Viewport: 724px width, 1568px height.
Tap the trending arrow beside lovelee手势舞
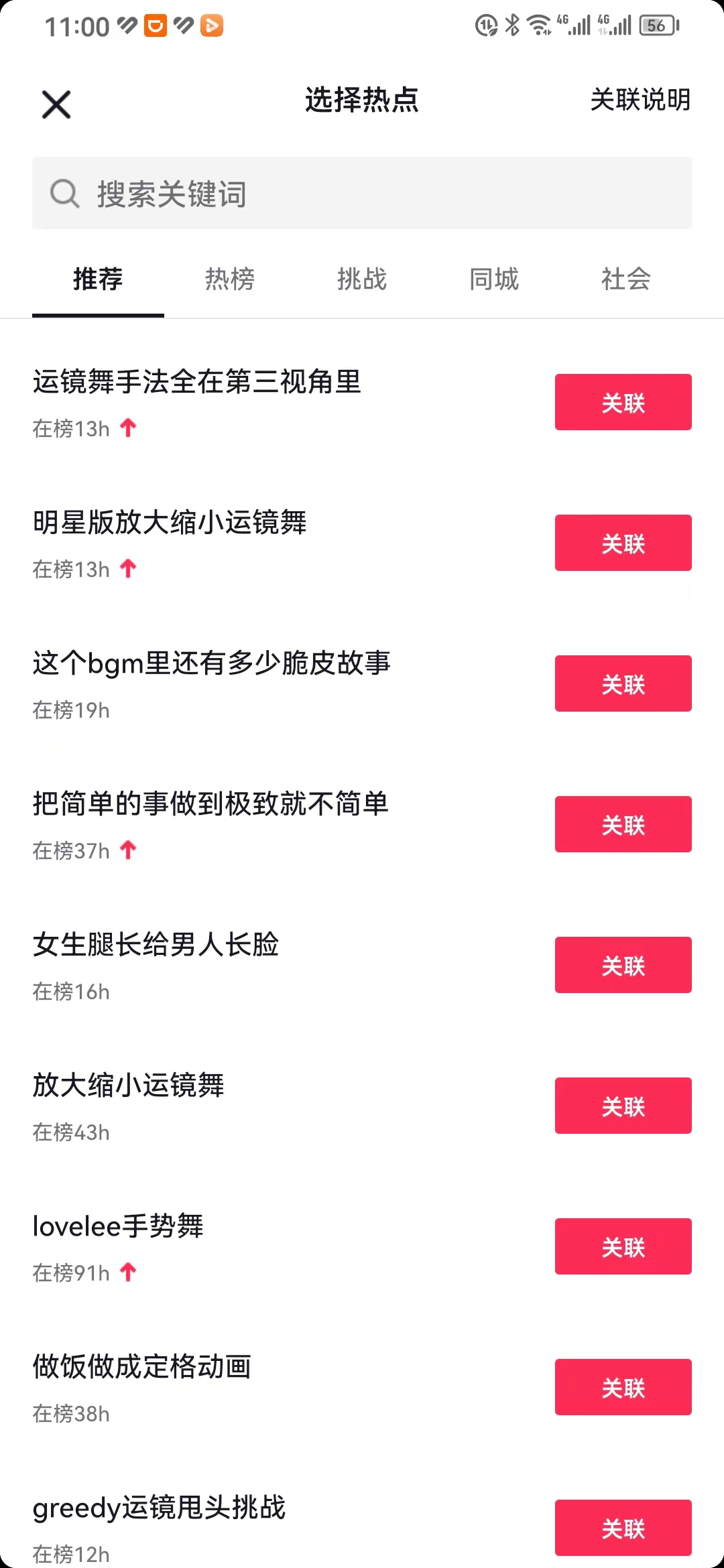[129, 1270]
